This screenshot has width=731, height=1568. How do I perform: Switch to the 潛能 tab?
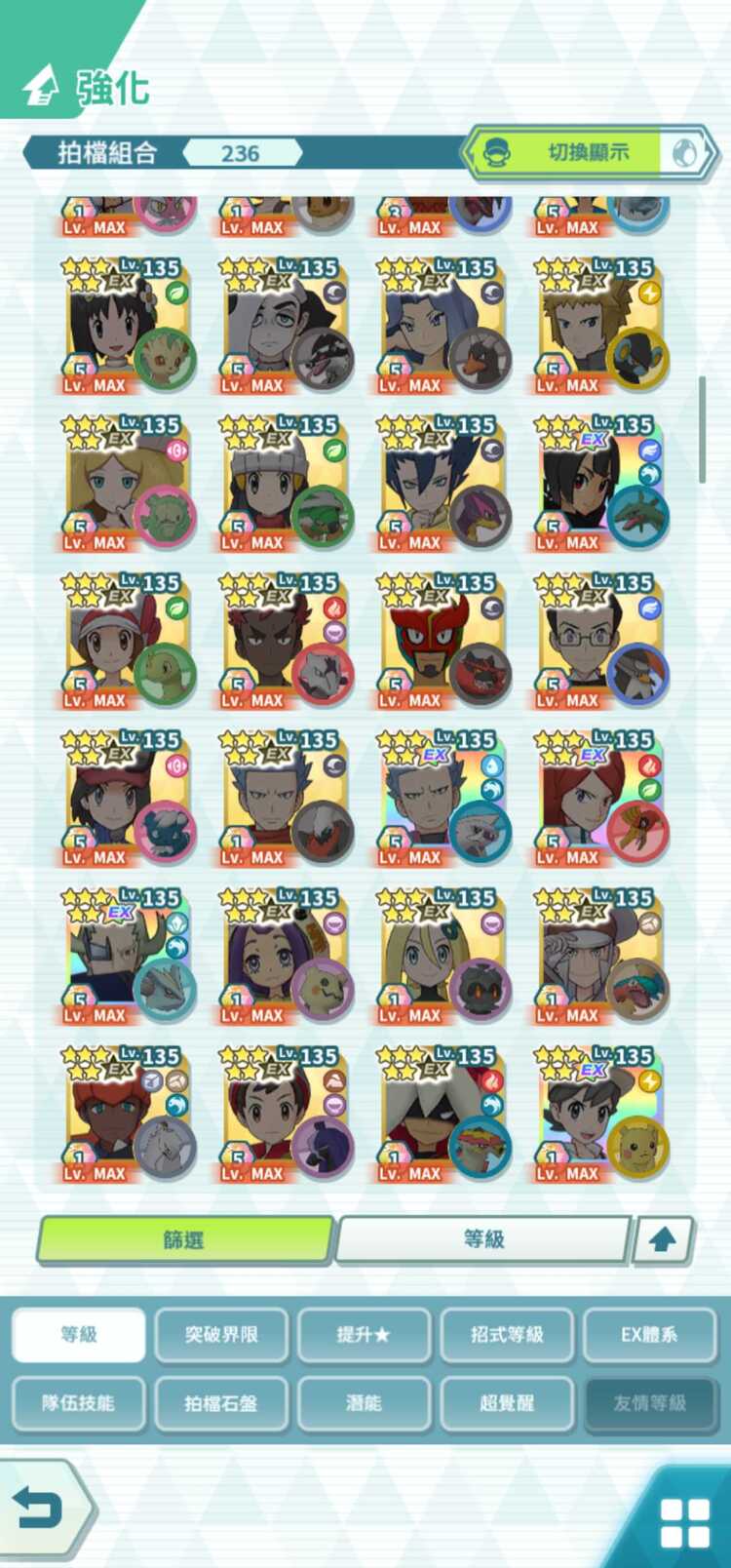point(364,1403)
